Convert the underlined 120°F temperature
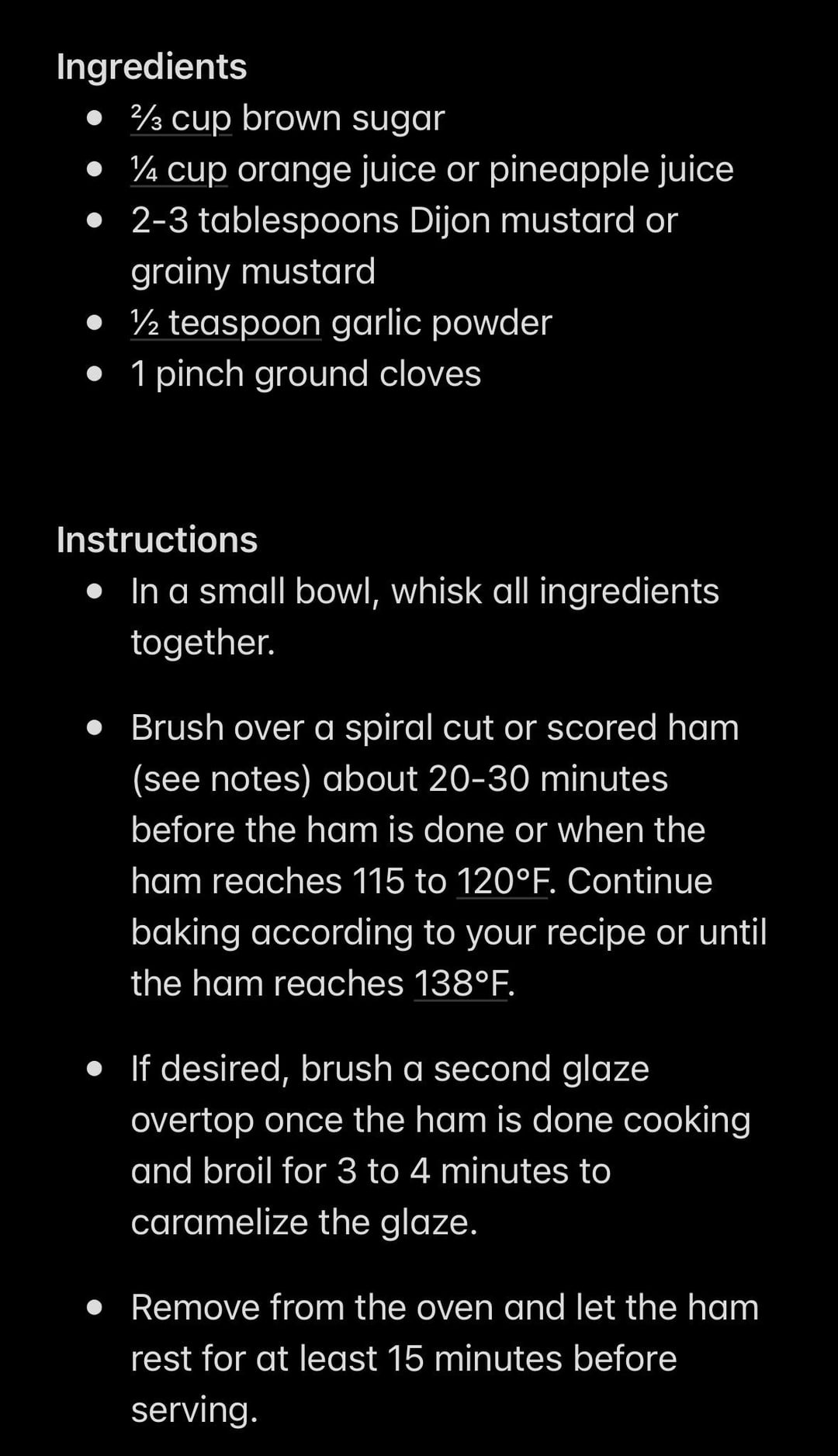Viewport: 838px width, 1456px height. click(x=503, y=882)
